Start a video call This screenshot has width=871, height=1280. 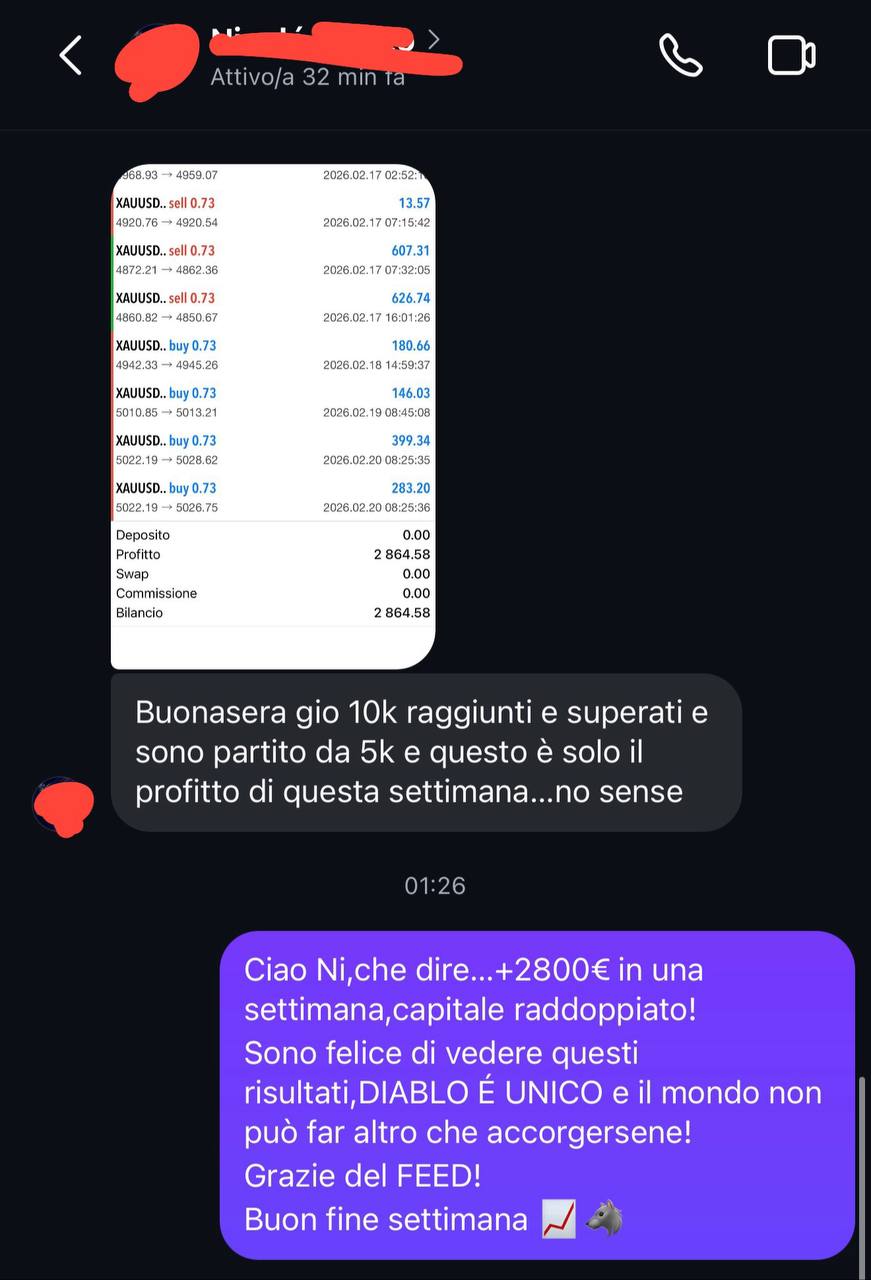791,55
